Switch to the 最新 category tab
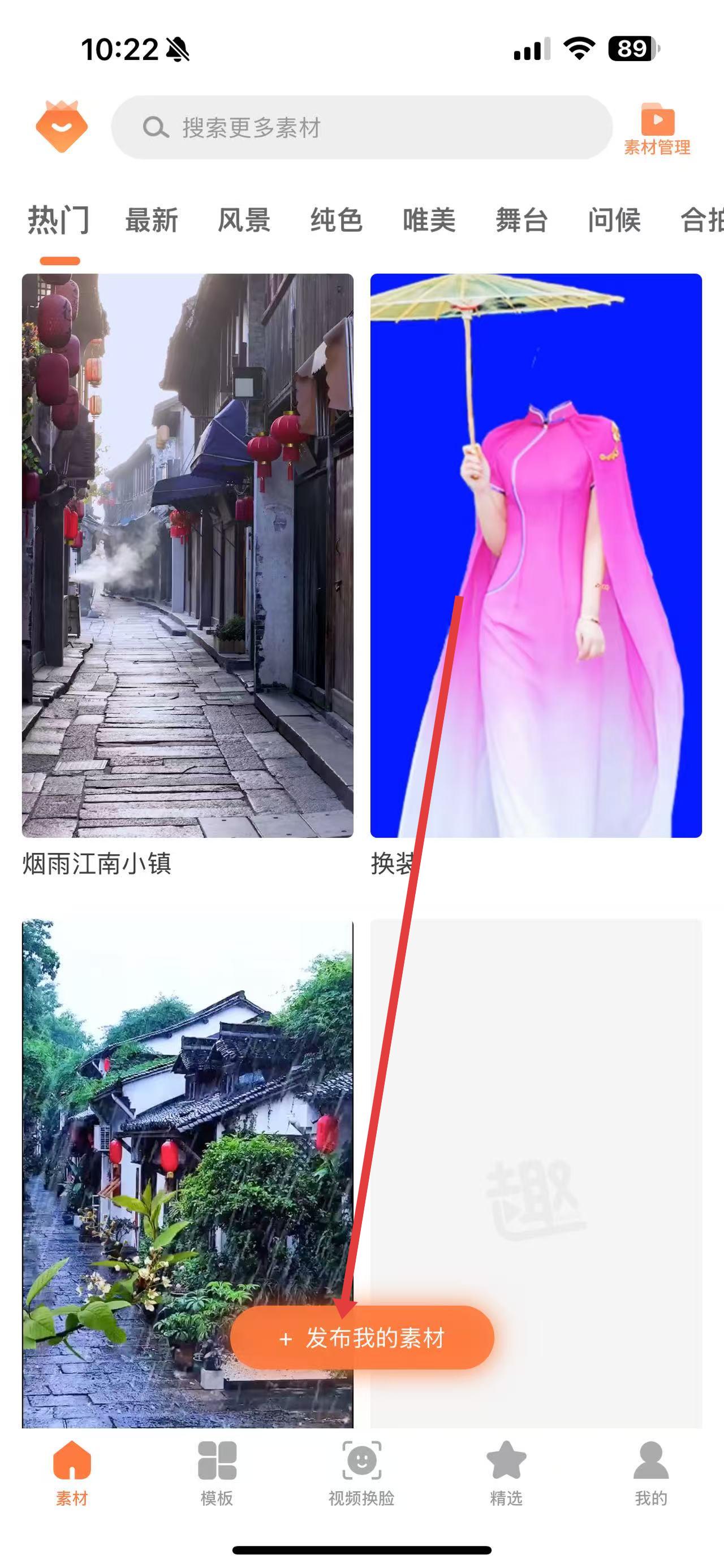The width and height of the screenshot is (724, 1568). [x=151, y=220]
